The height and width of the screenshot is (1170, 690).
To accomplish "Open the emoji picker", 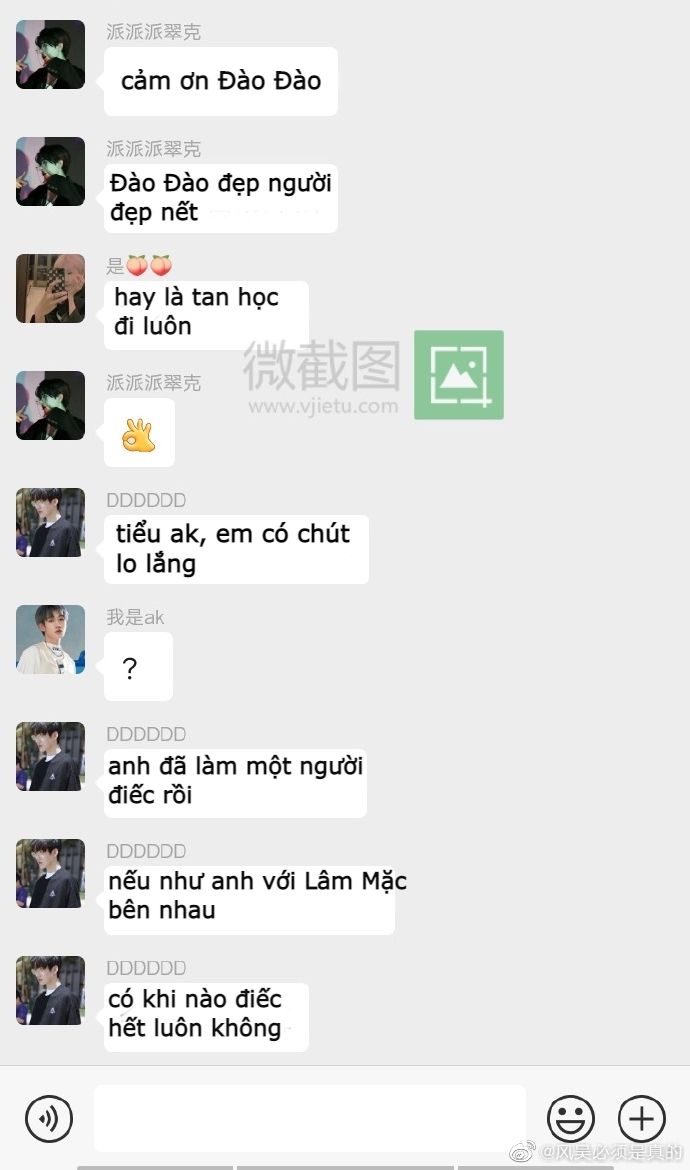I will 571,1118.
